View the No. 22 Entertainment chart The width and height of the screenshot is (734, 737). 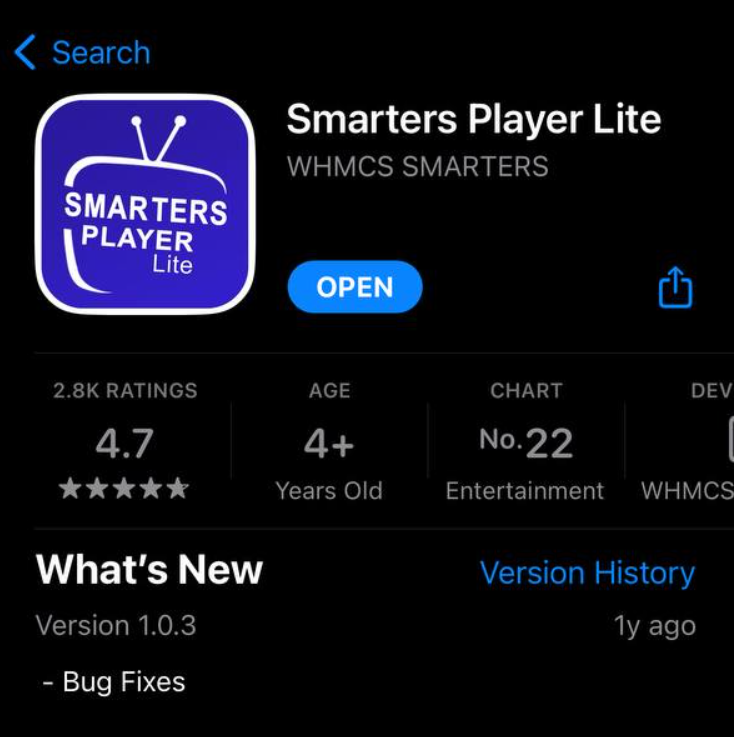[525, 442]
